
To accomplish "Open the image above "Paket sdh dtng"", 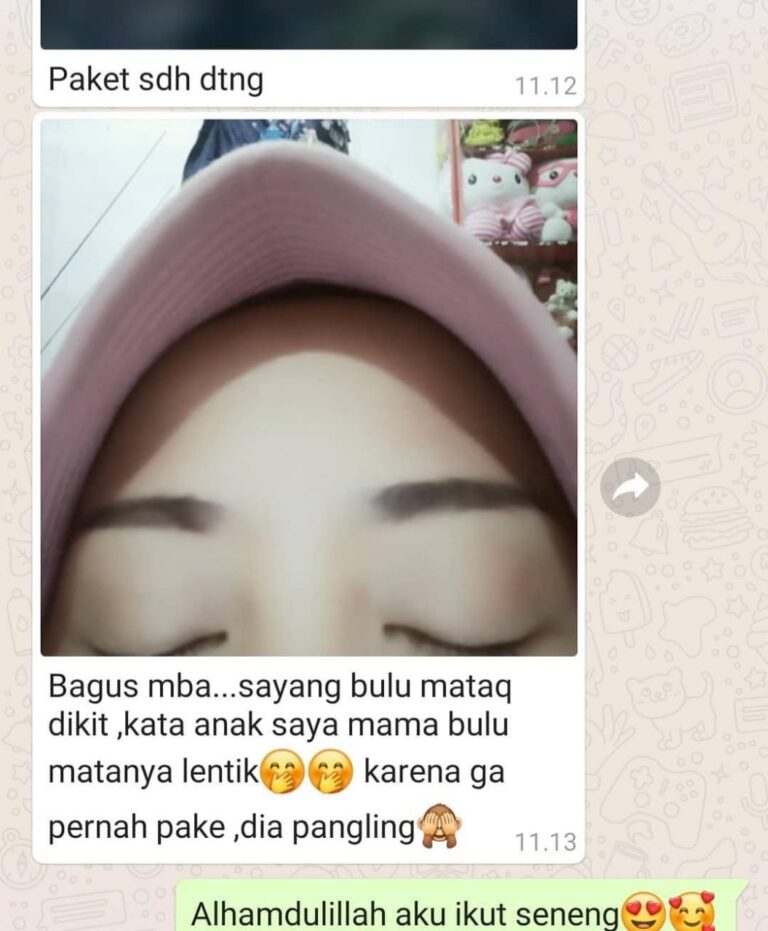I will pos(308,24).
